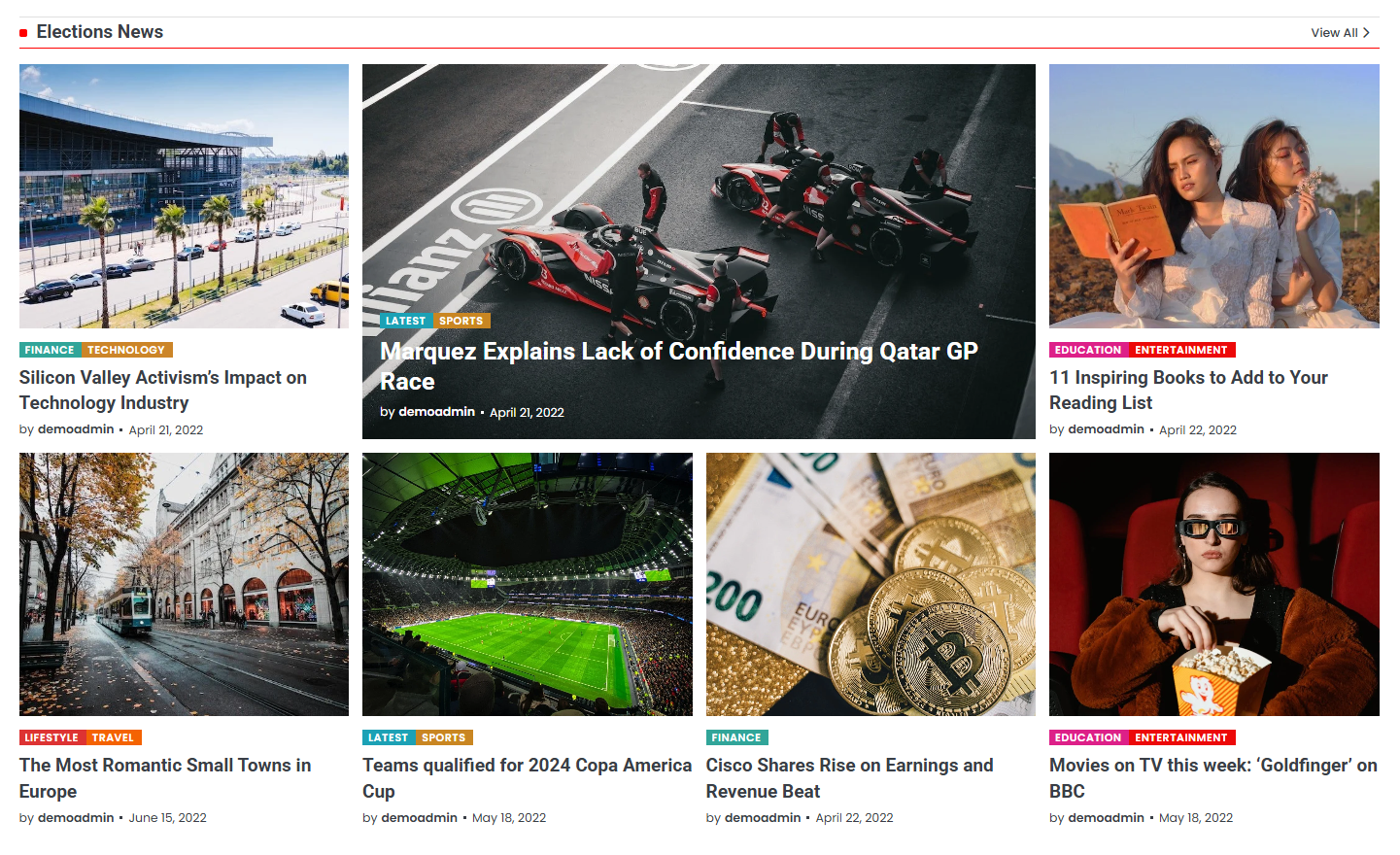Image resolution: width=1400 pixels, height=855 pixels.
Task: Select the SPORTS tag on Marquez article
Action: pyautogui.click(x=461, y=321)
